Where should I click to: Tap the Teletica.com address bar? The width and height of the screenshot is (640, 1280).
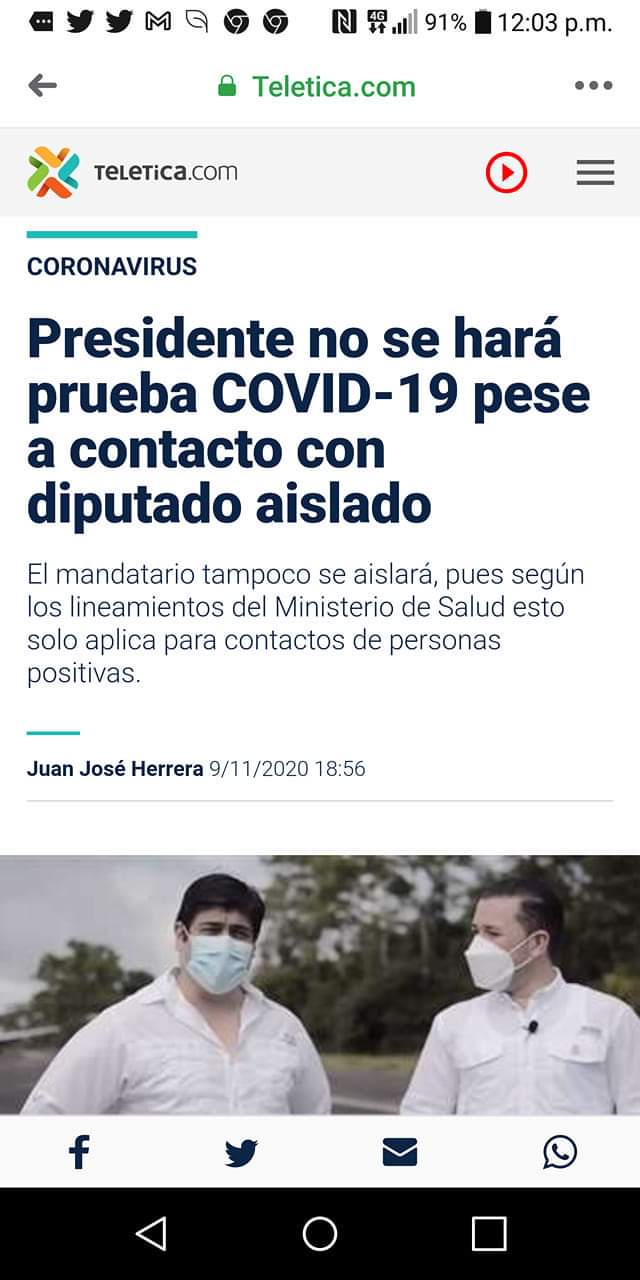[x=318, y=86]
